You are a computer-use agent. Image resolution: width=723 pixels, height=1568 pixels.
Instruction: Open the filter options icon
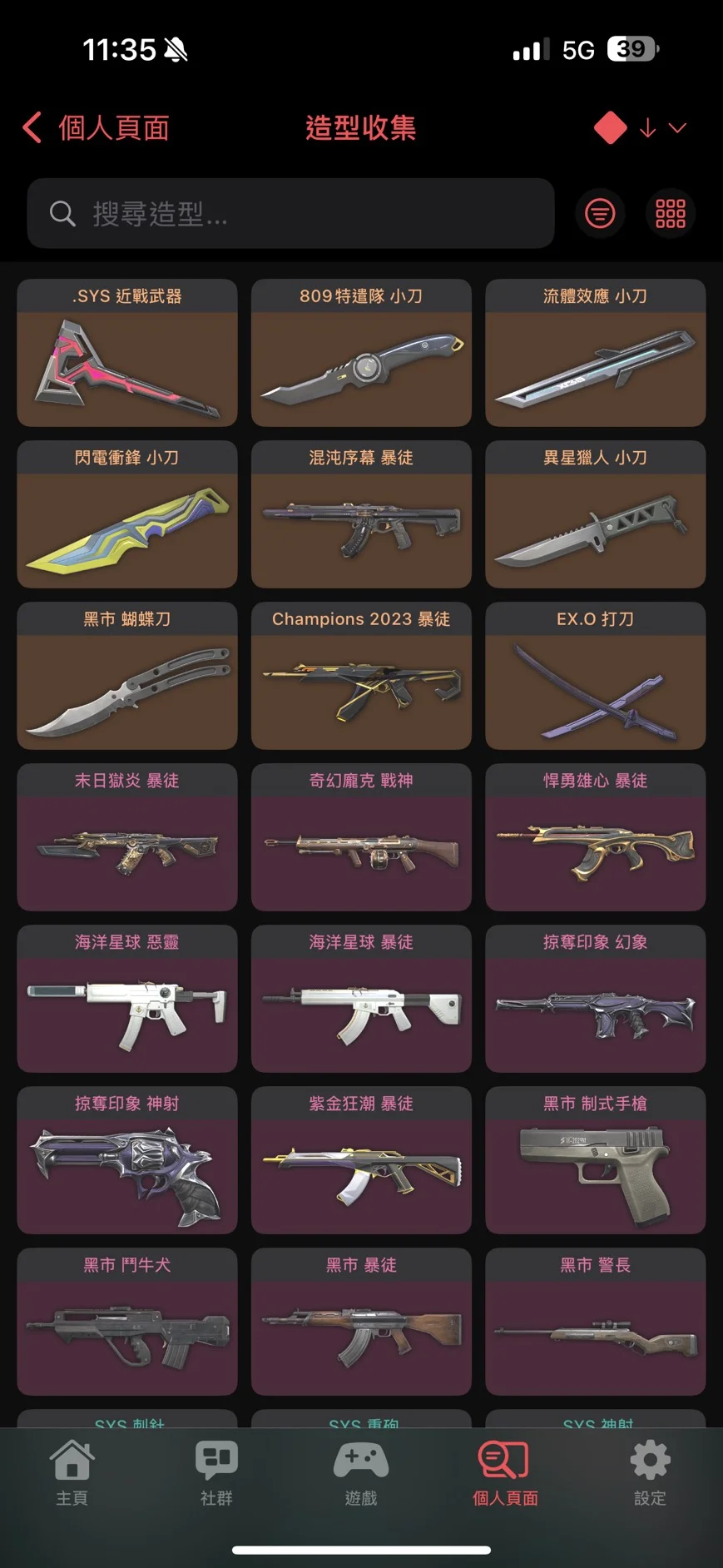coord(600,214)
